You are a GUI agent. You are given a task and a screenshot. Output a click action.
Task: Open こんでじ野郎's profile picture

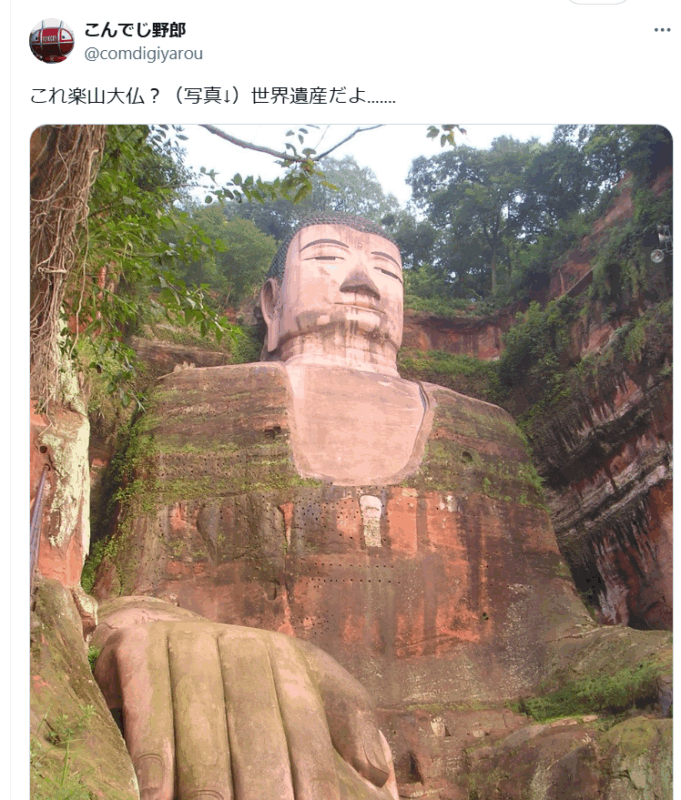click(x=51, y=41)
